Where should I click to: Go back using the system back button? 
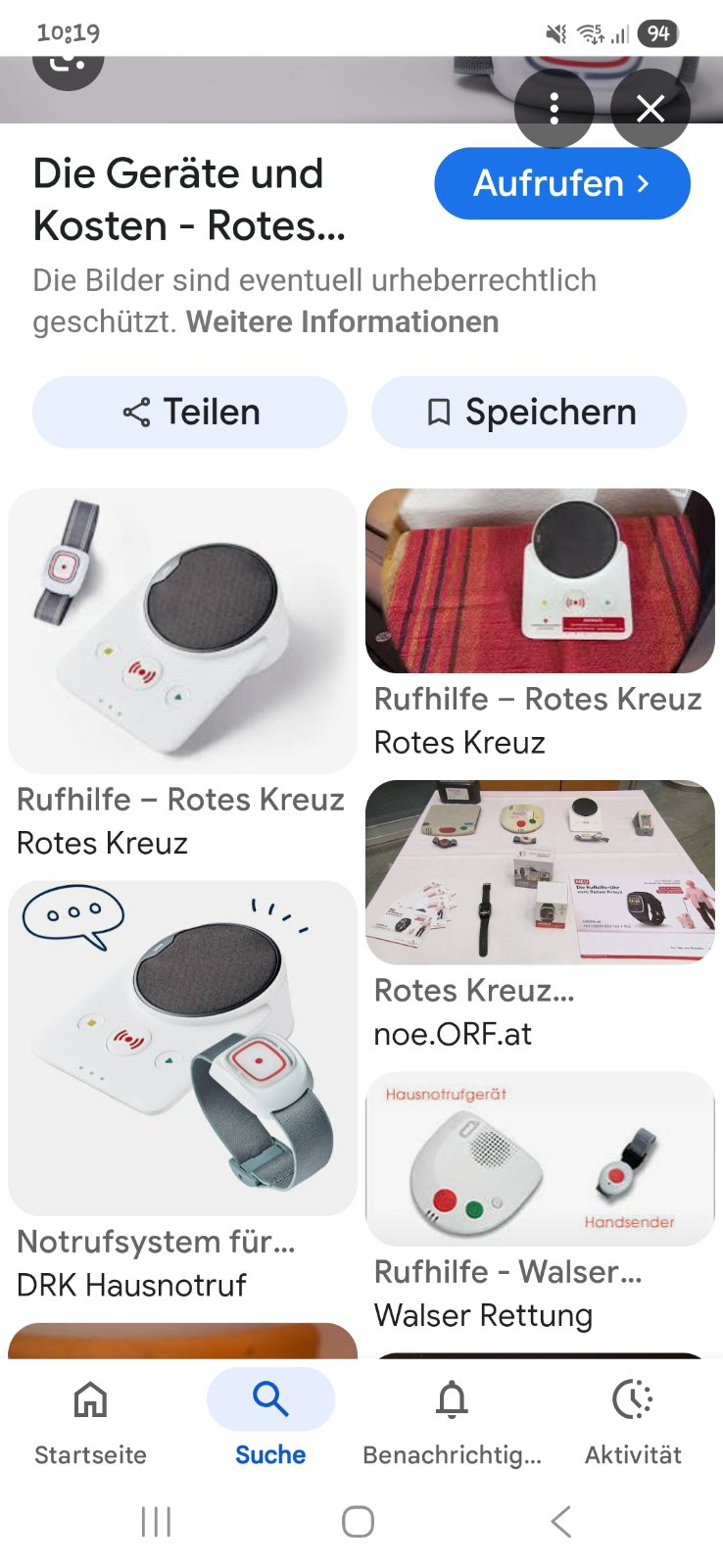tap(560, 1521)
